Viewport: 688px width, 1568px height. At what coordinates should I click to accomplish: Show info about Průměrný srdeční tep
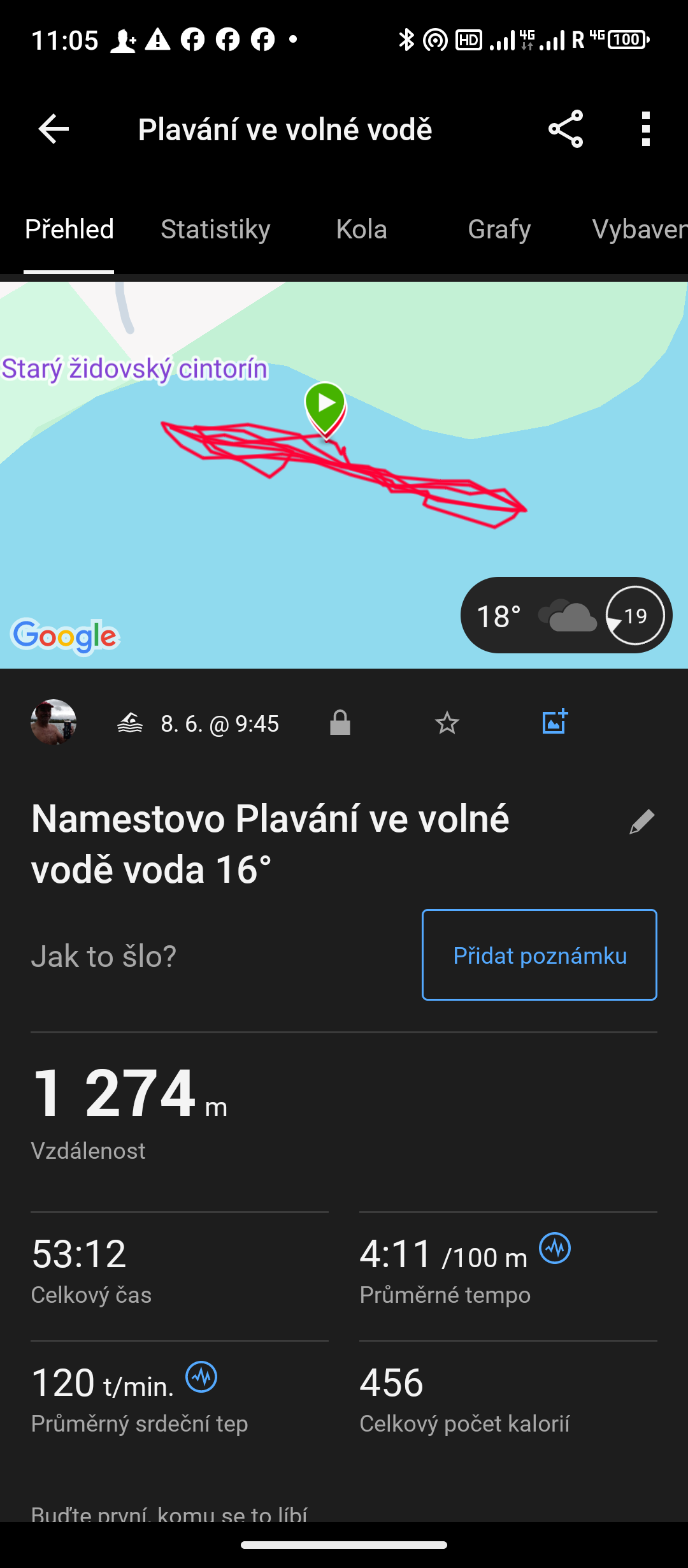coord(201,1377)
